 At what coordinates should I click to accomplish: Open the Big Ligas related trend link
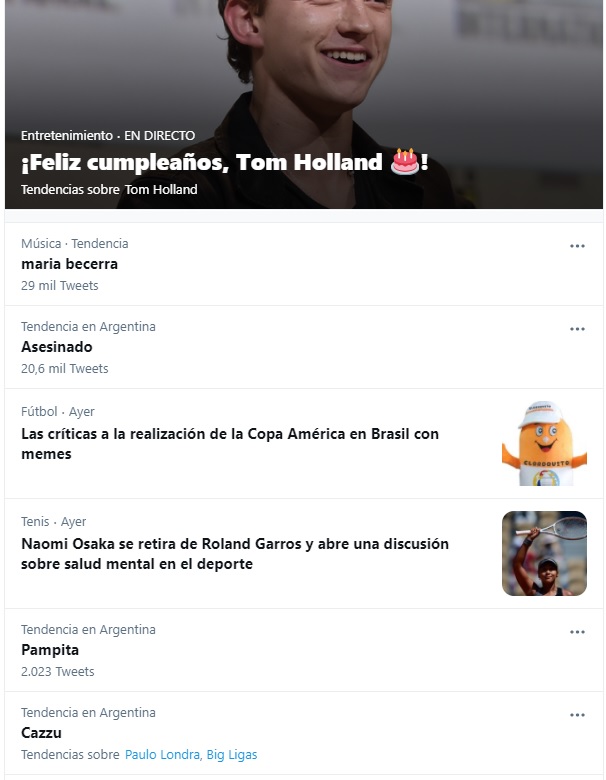232,755
